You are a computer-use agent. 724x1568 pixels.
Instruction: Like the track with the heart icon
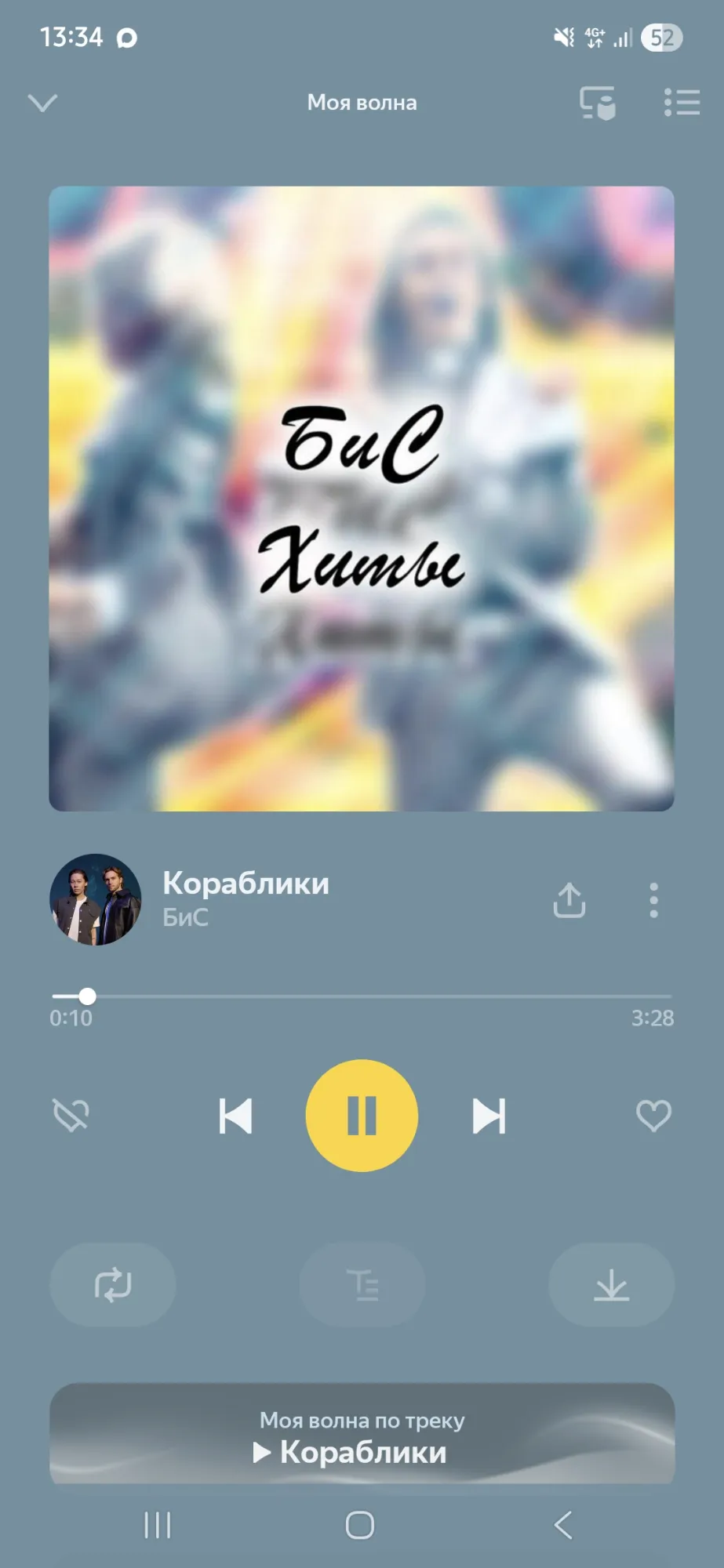coord(653,1116)
